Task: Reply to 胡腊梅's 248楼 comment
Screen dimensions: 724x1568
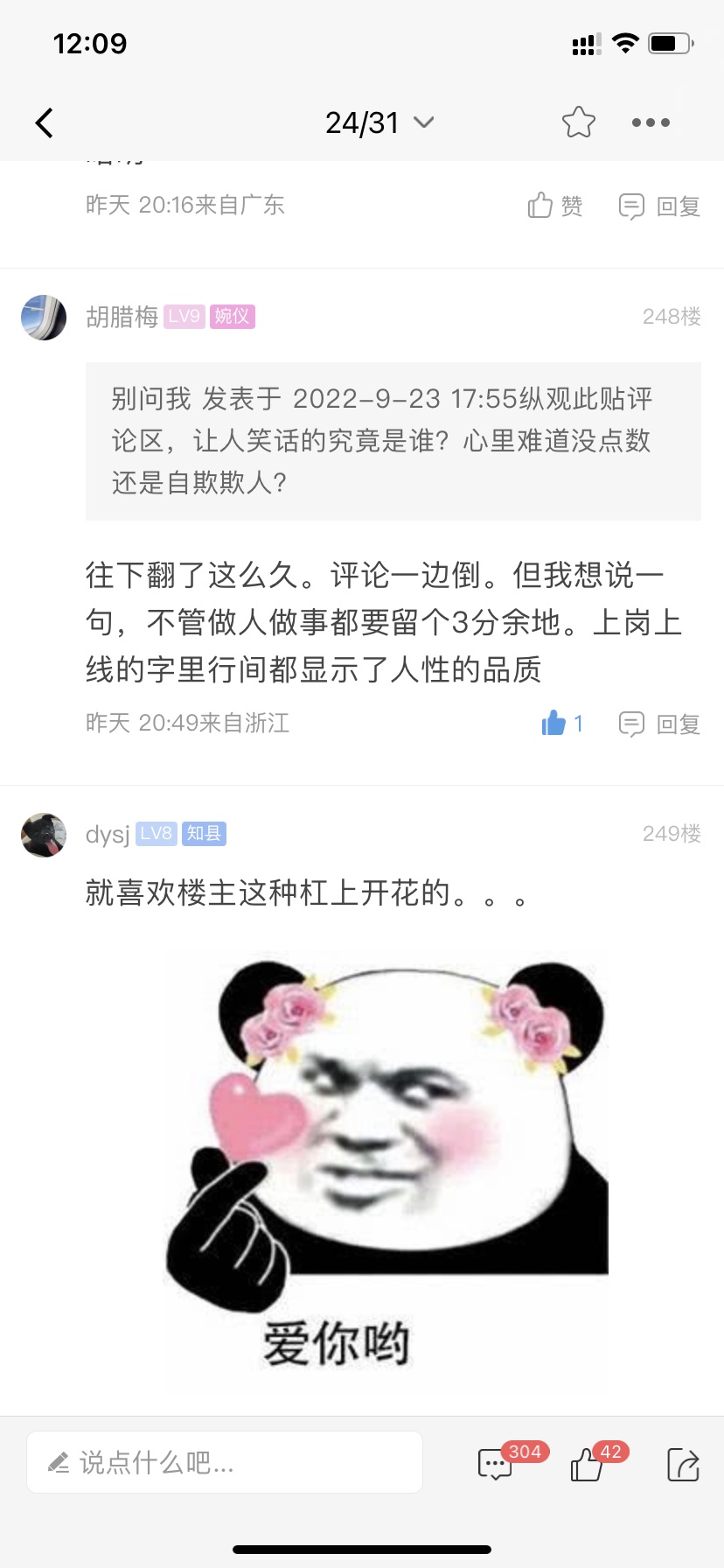Action: click(x=659, y=724)
